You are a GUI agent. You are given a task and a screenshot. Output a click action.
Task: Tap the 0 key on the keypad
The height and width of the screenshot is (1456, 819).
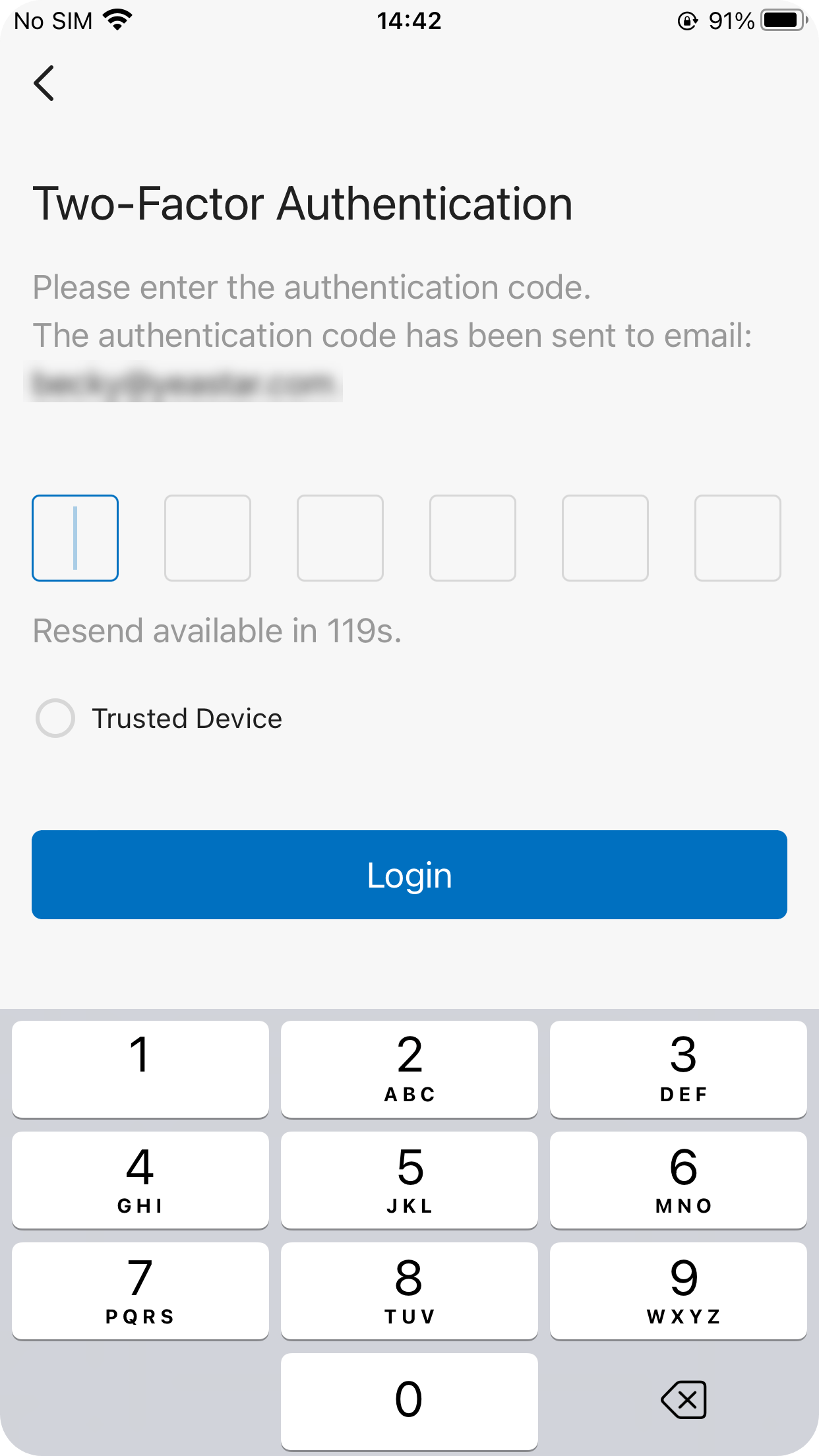click(409, 1401)
